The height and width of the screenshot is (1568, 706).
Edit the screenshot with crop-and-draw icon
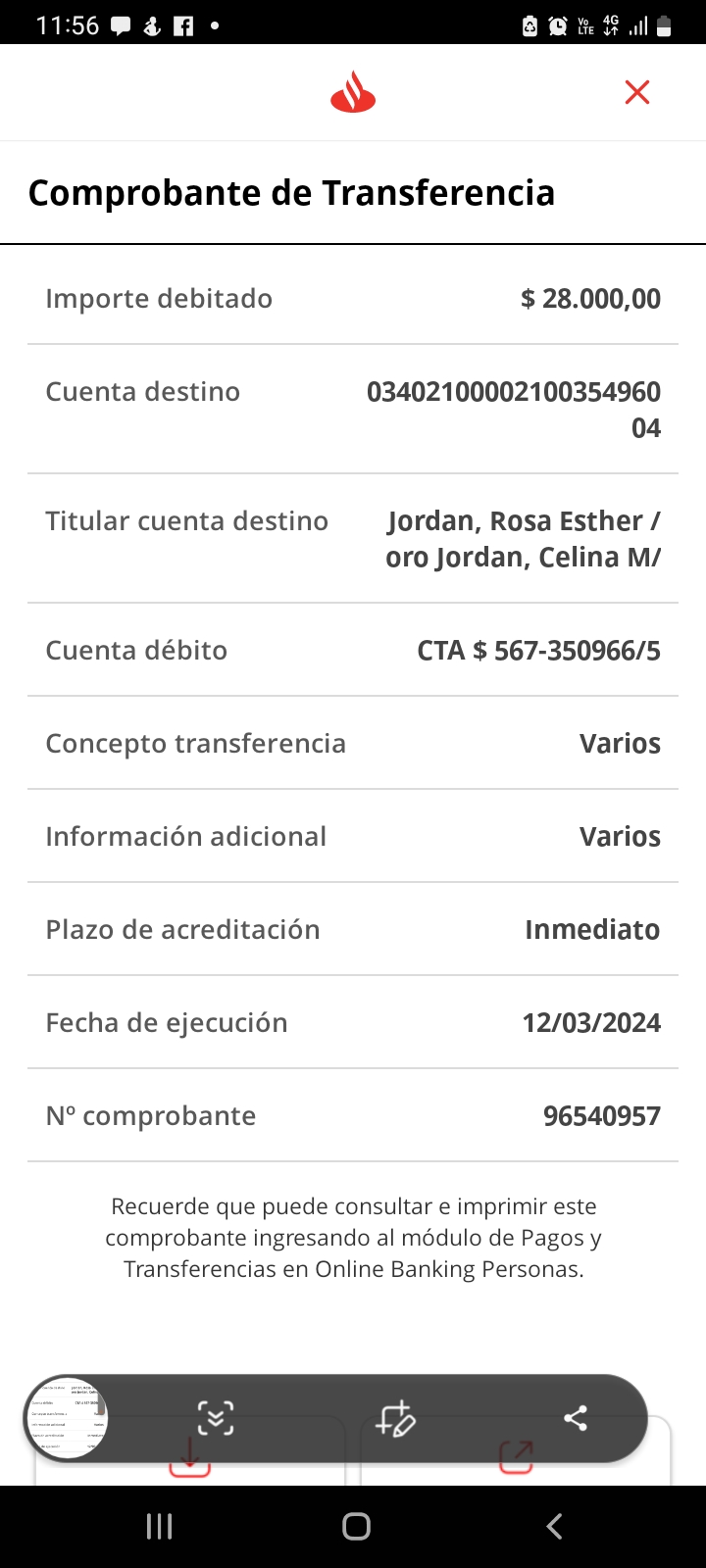[x=396, y=1418]
